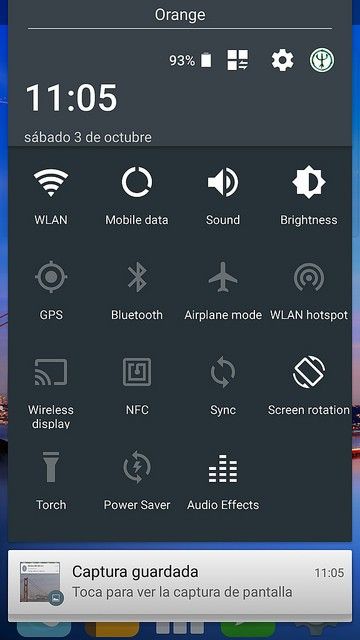Adjust the Brightness tile
Viewport: 360px width, 640px height.
coord(309,196)
